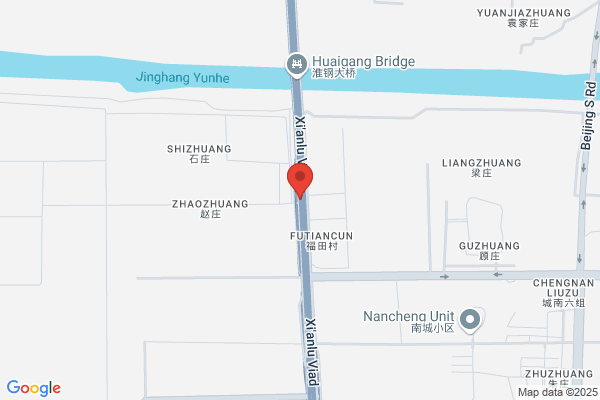Select the Nancheng Unit place marker
The width and height of the screenshot is (600, 400).
click(x=470, y=320)
